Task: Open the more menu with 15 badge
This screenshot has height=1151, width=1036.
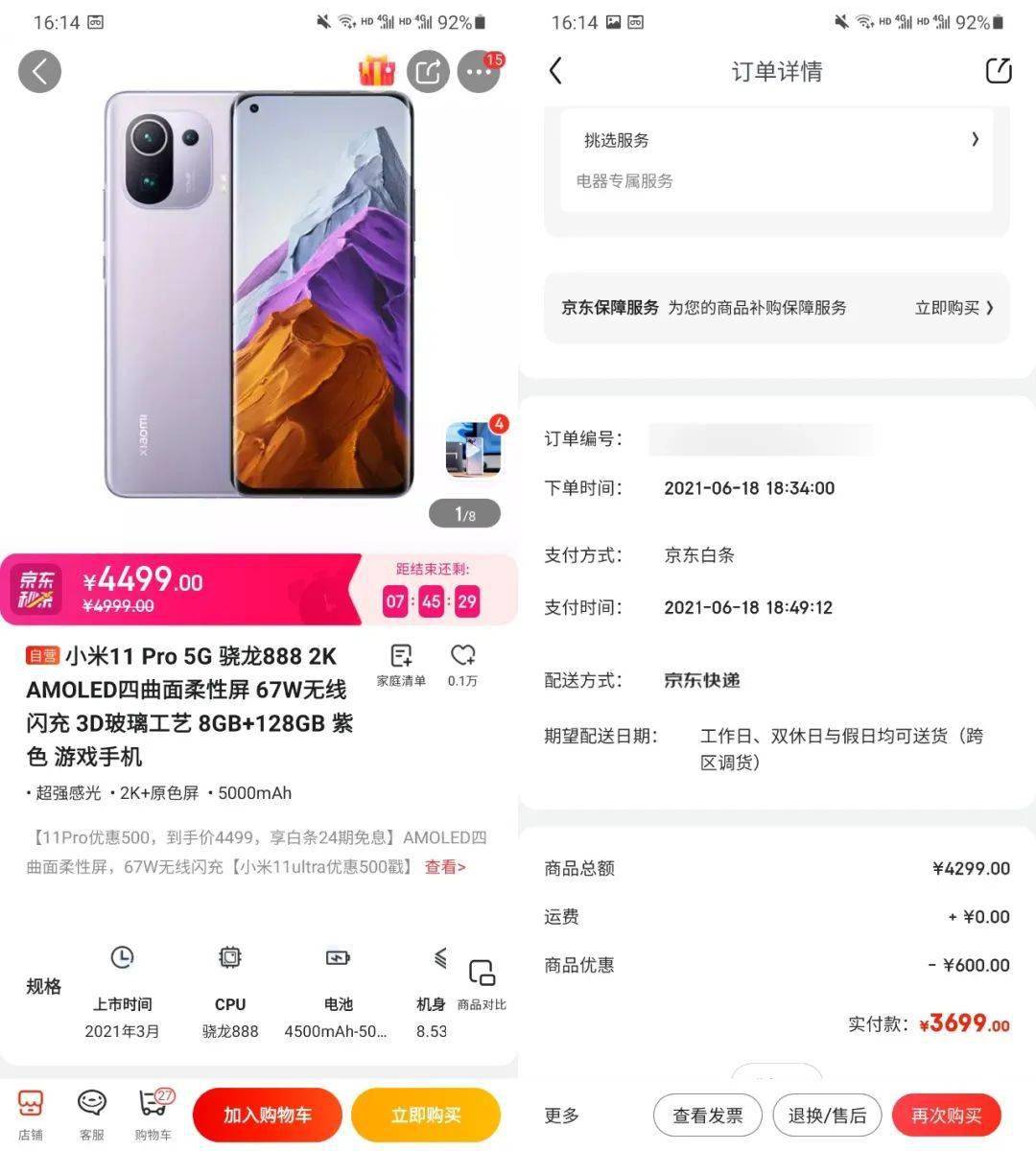Action: point(479,71)
